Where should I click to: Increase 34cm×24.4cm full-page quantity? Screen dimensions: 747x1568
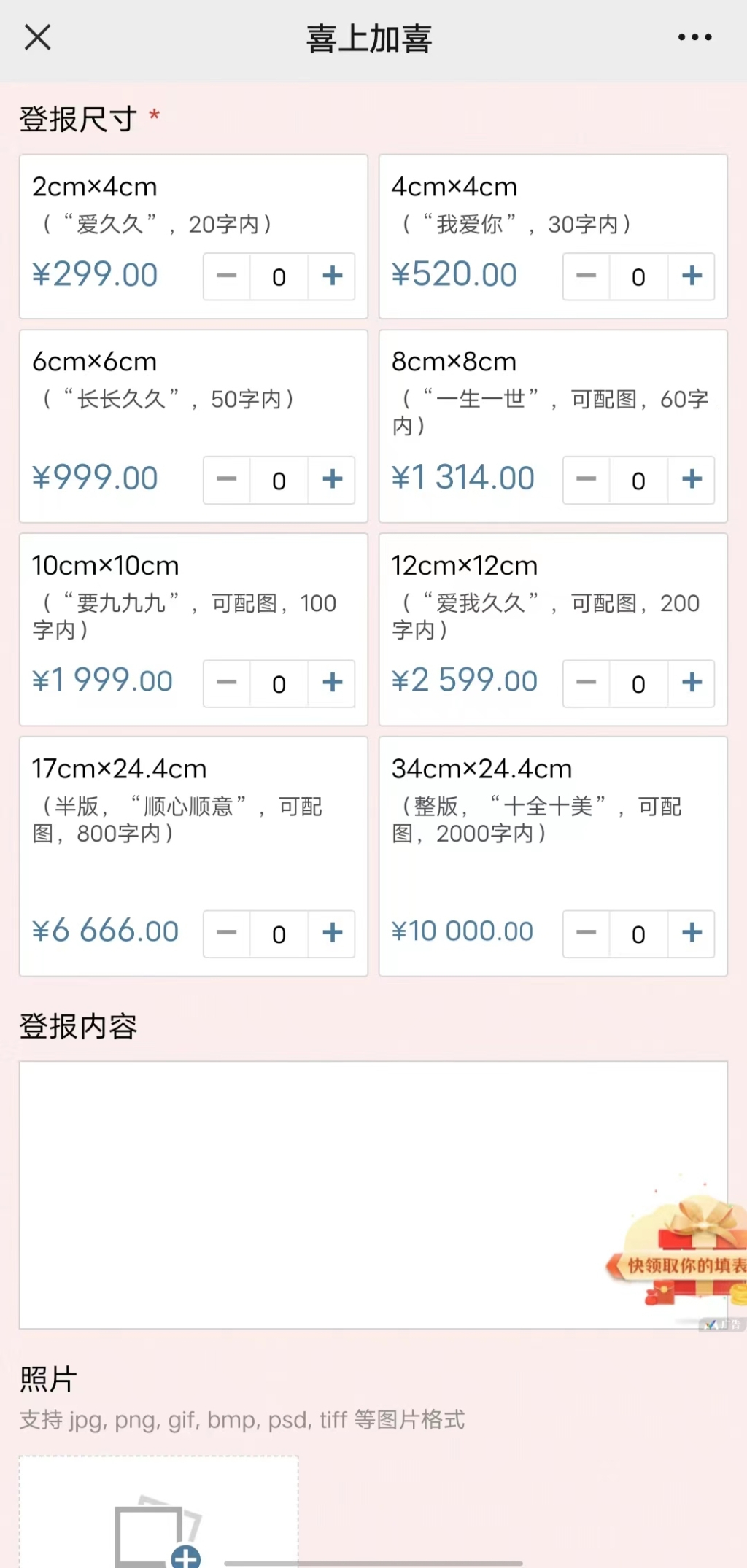(x=692, y=934)
